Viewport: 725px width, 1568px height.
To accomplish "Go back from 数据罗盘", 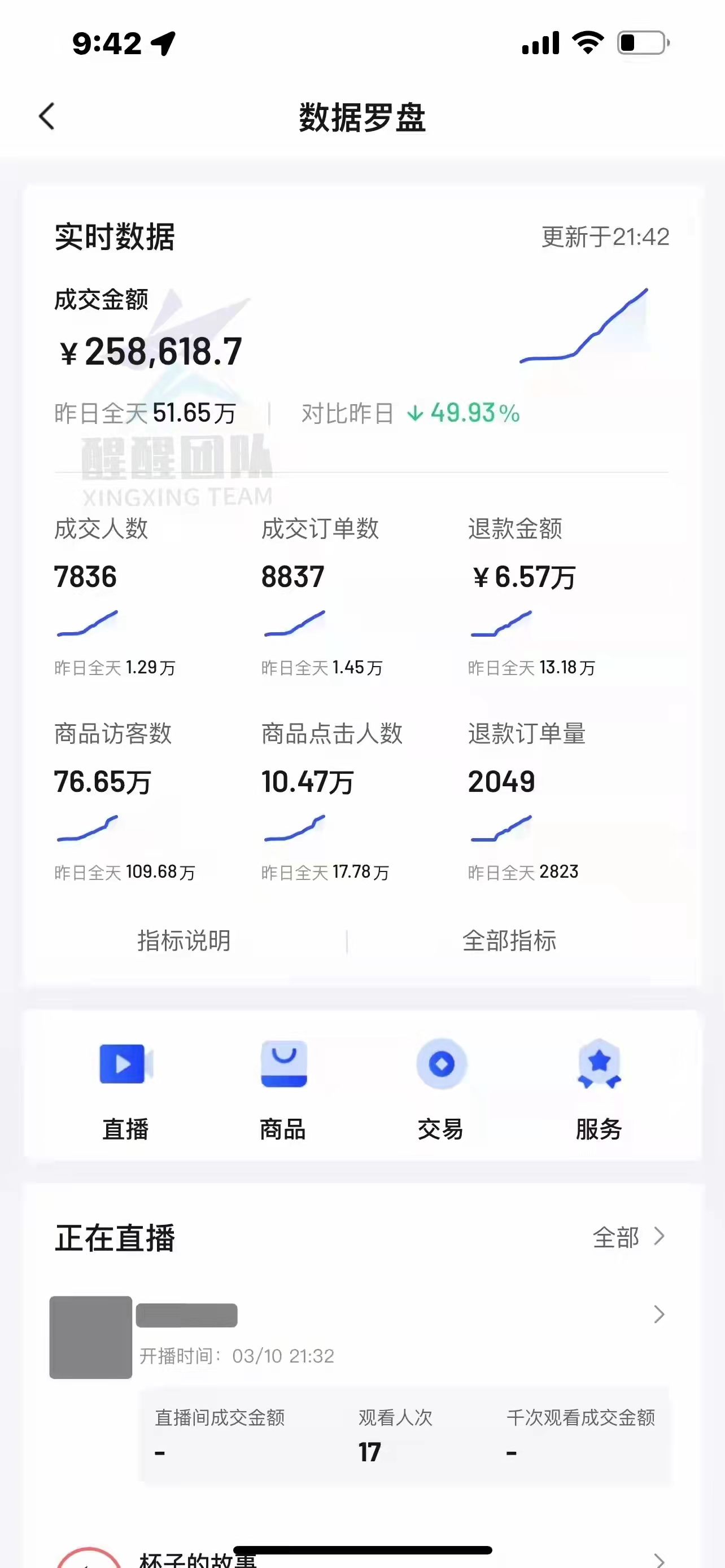I will click(47, 116).
